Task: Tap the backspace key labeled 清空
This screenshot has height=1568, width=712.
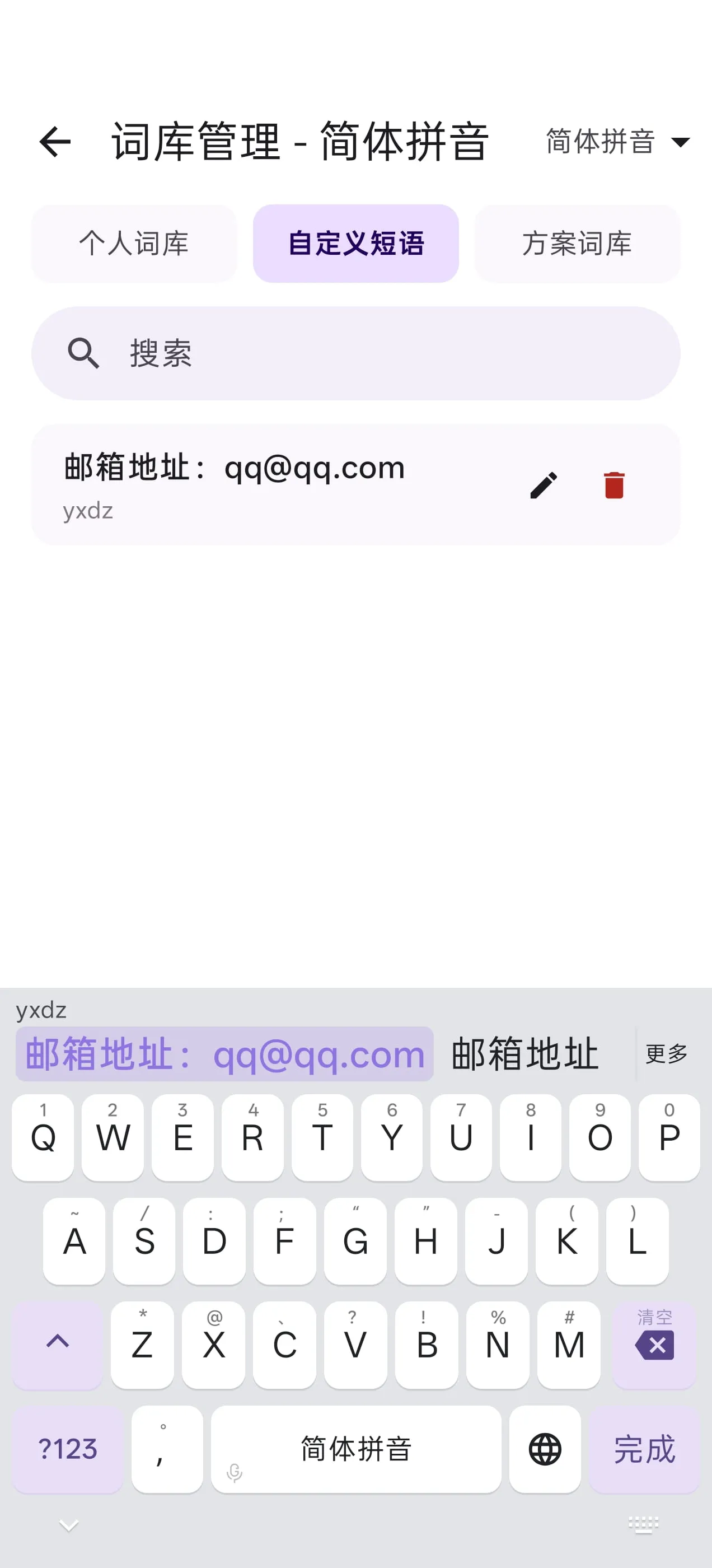Action: click(x=654, y=1345)
